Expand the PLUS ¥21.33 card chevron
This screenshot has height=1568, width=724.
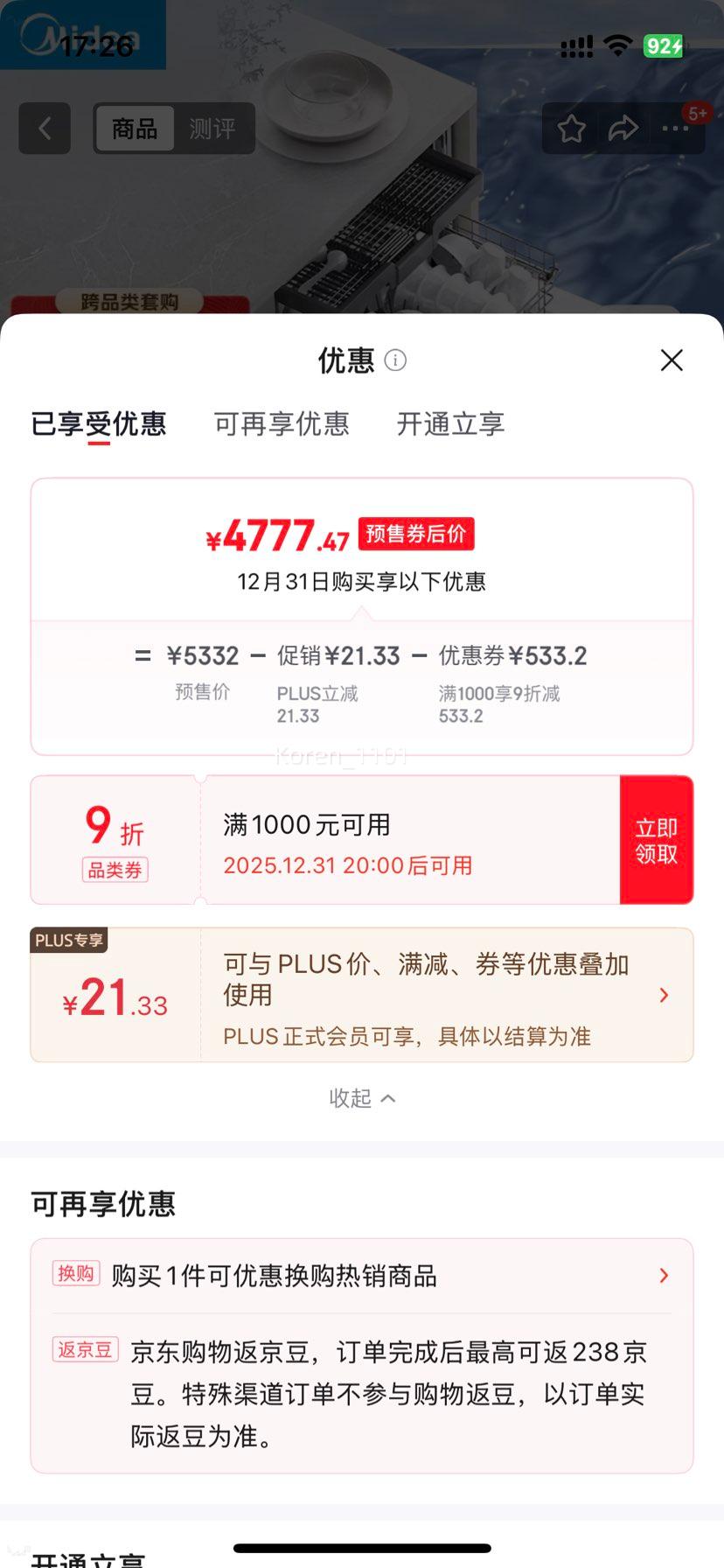pyautogui.click(x=663, y=995)
